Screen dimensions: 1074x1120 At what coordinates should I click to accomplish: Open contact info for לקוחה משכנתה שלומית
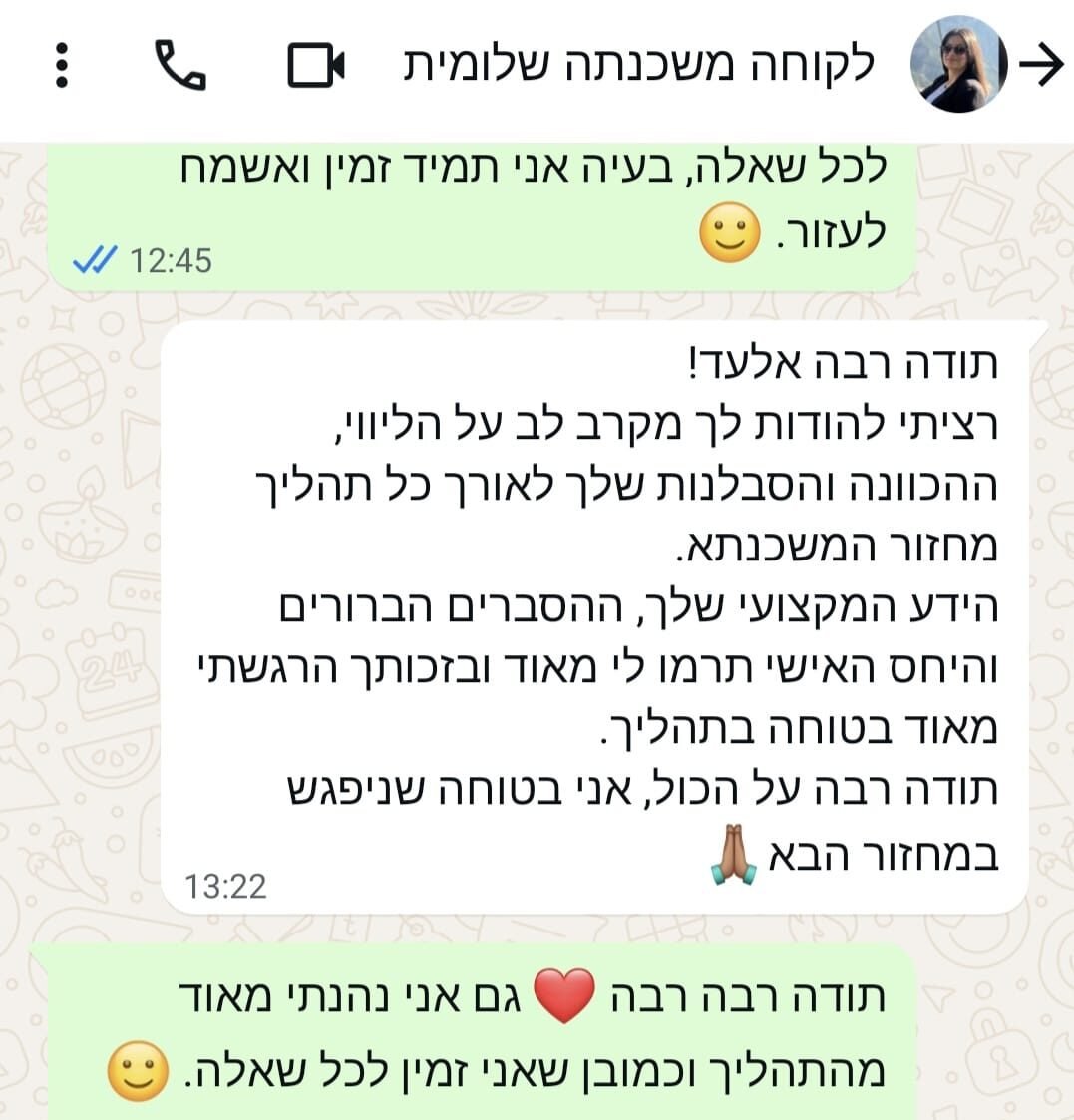[x=638, y=66]
